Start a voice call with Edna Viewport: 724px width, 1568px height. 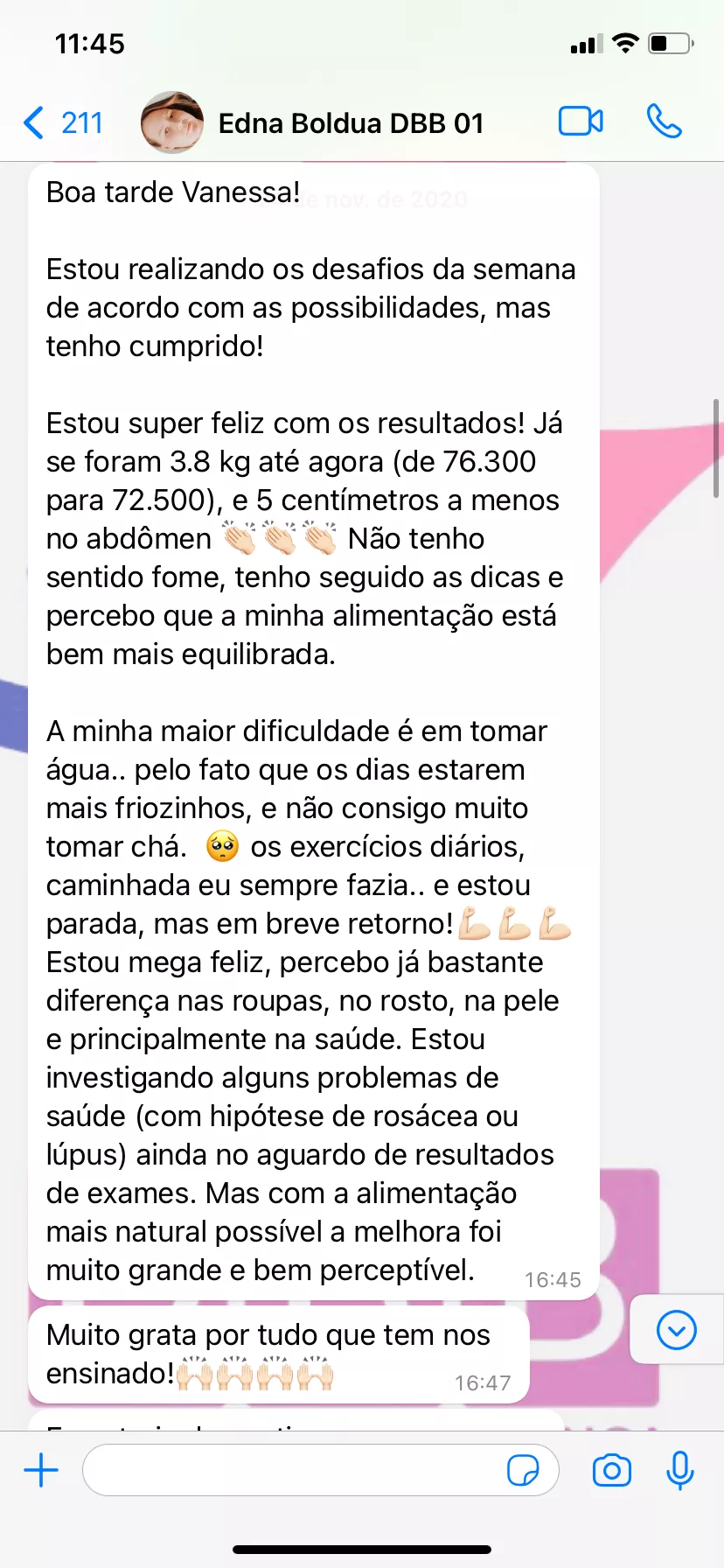pyautogui.click(x=664, y=122)
